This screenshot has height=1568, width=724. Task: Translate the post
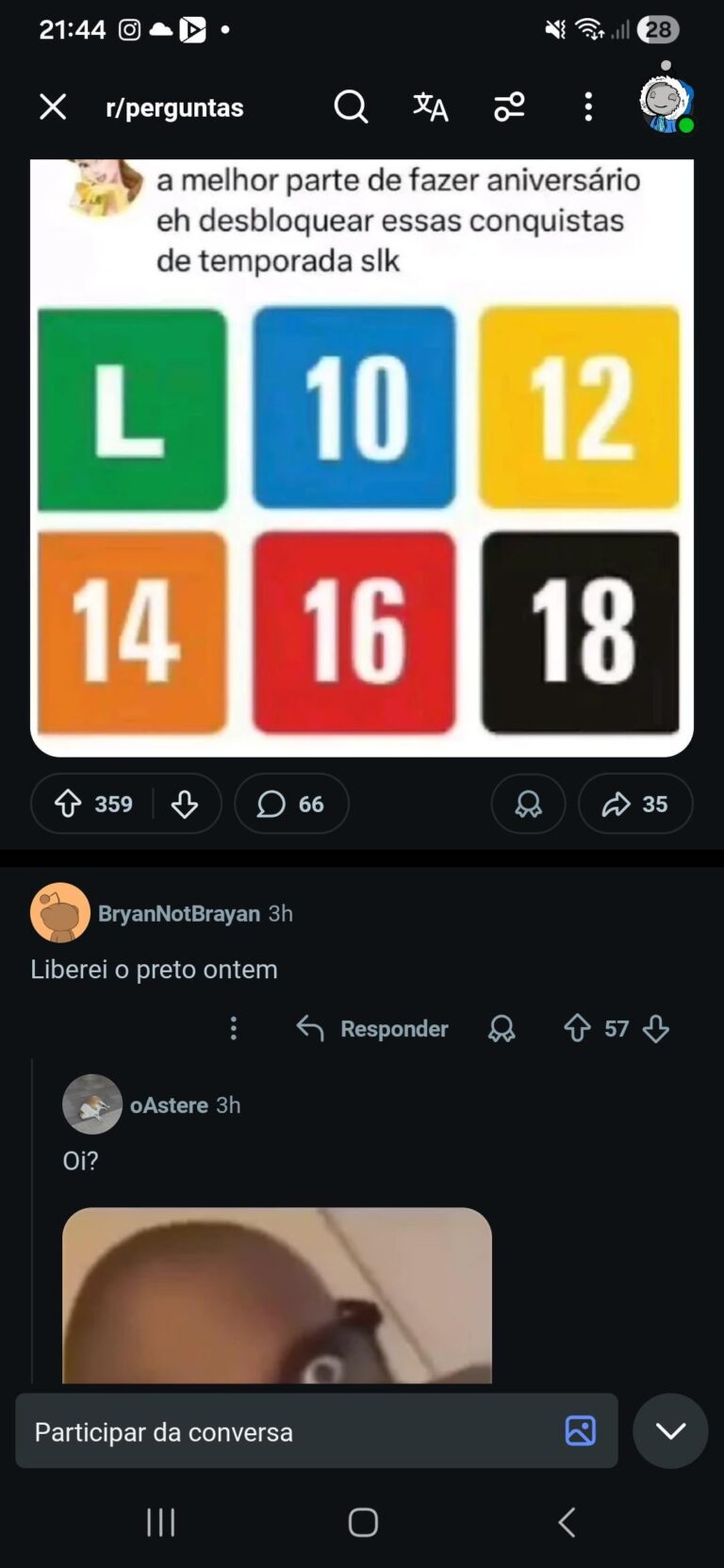pos(430,107)
